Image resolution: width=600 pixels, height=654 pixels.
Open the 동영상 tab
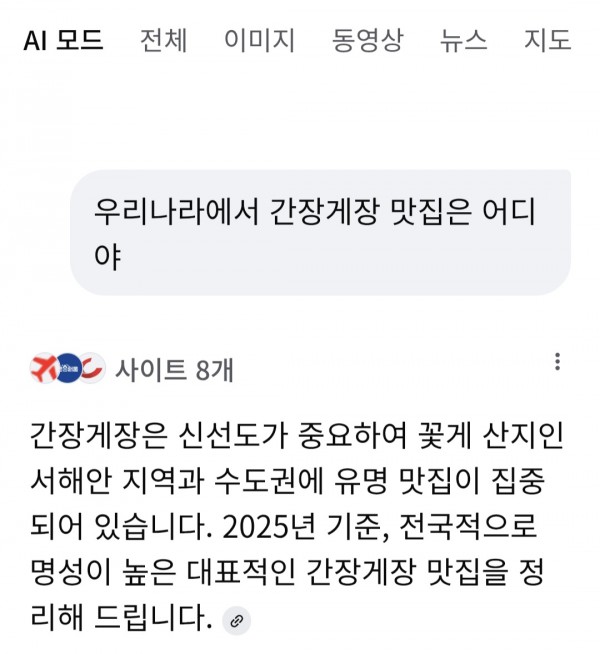pos(367,41)
